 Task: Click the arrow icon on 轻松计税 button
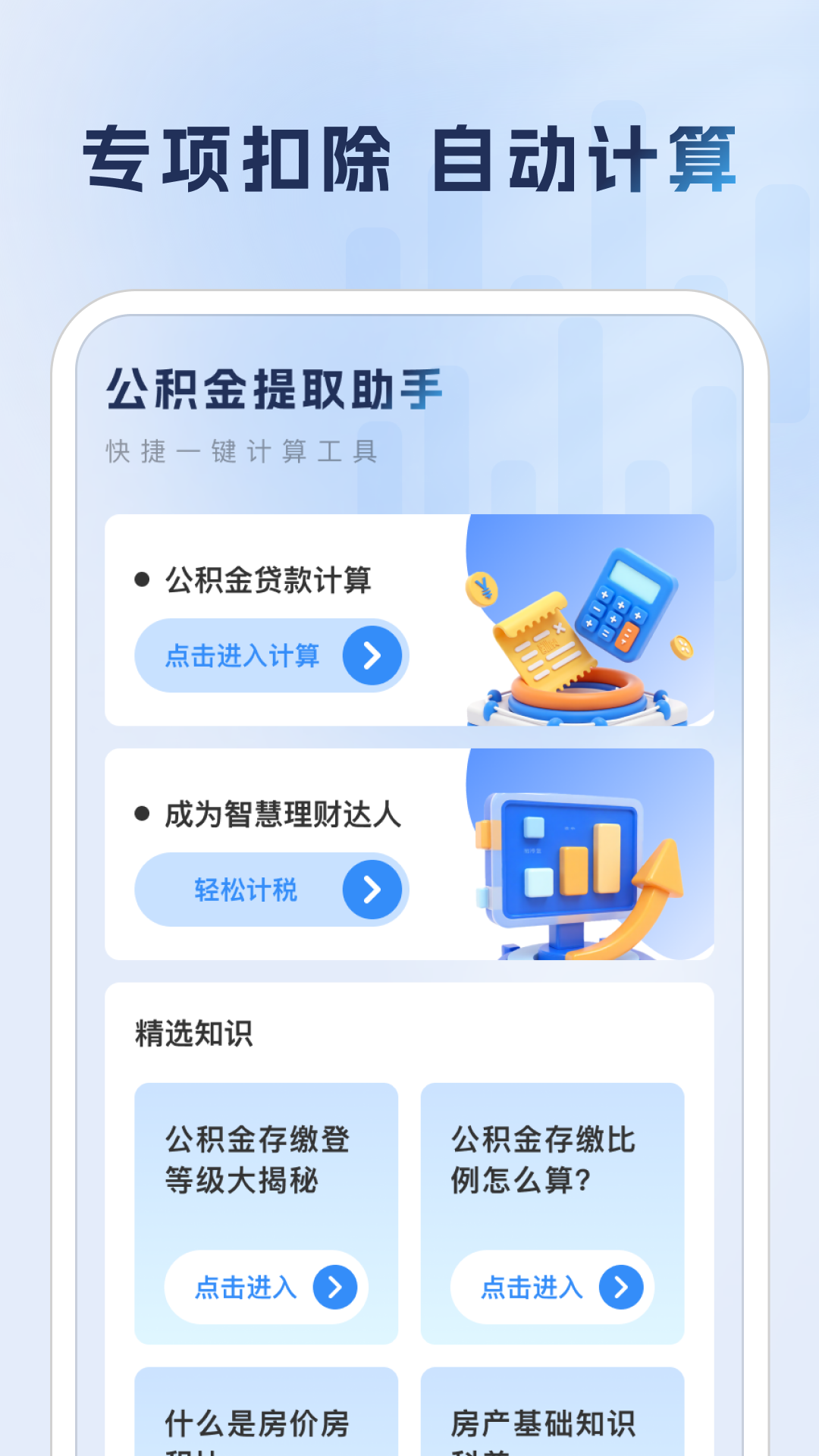coord(371,890)
